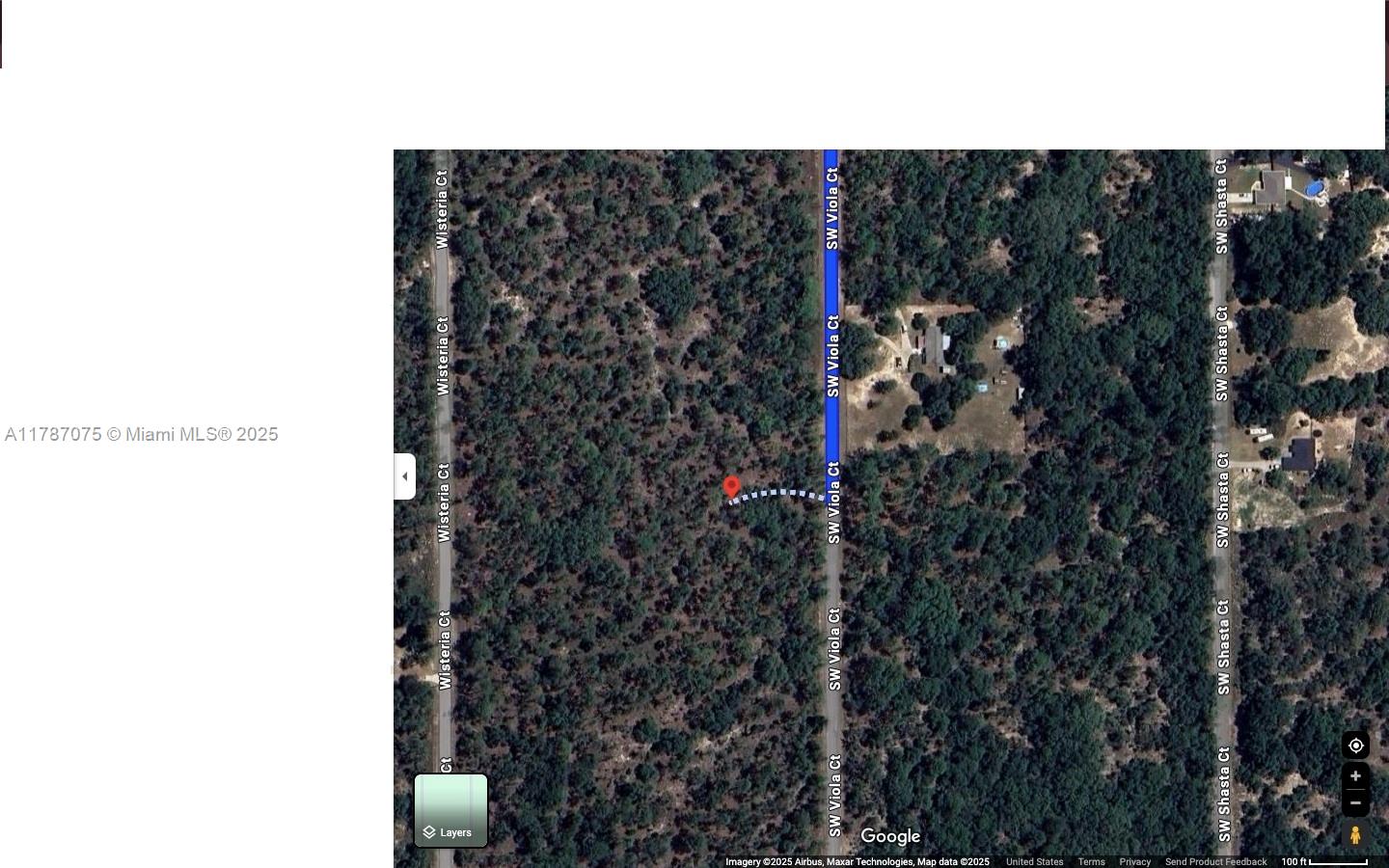
Task: Activate Street View pegman
Action: [1355, 835]
